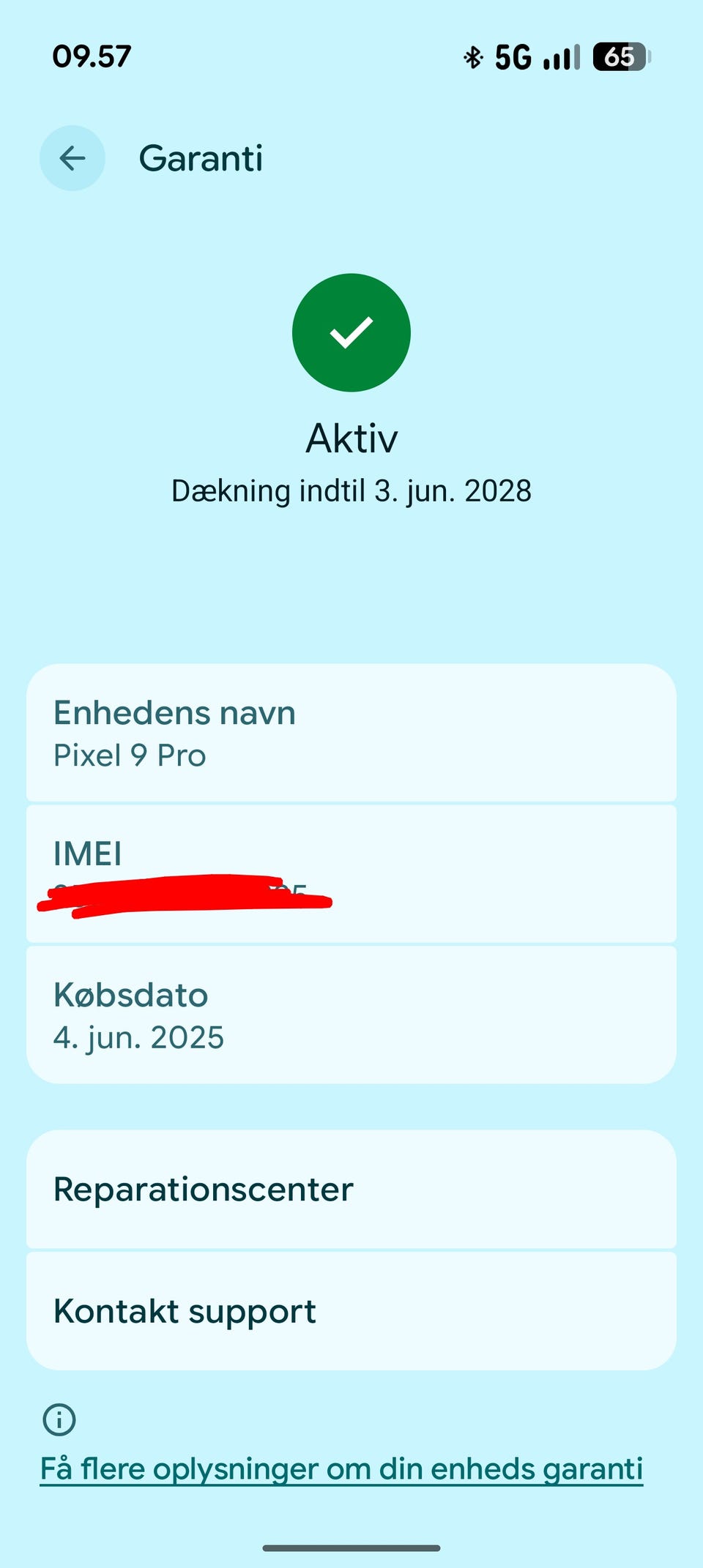This screenshot has width=703, height=1568.
Task: Open Kontakt support
Action: (x=351, y=1310)
